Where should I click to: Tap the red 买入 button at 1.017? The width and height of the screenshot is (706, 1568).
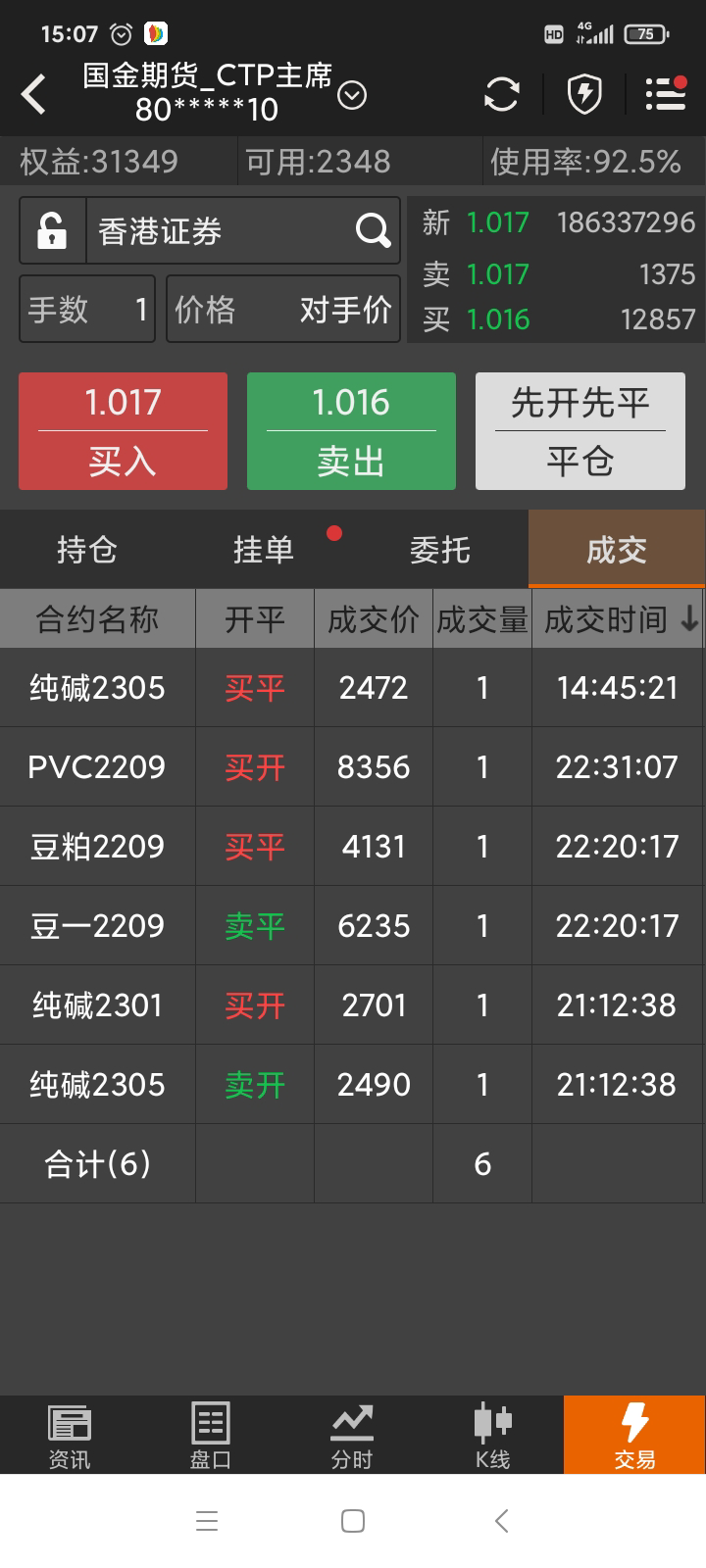[123, 431]
